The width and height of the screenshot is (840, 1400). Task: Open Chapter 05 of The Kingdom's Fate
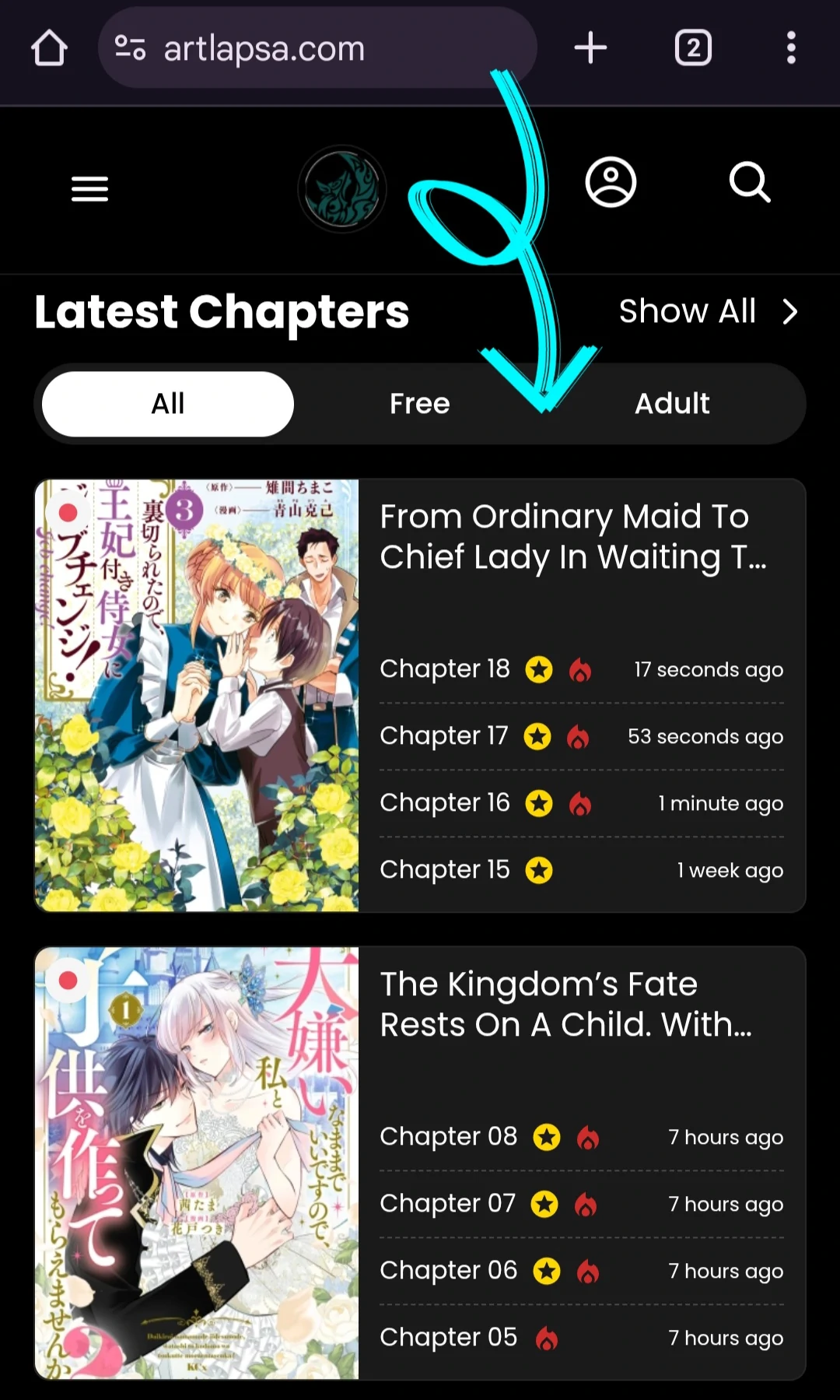448,1338
